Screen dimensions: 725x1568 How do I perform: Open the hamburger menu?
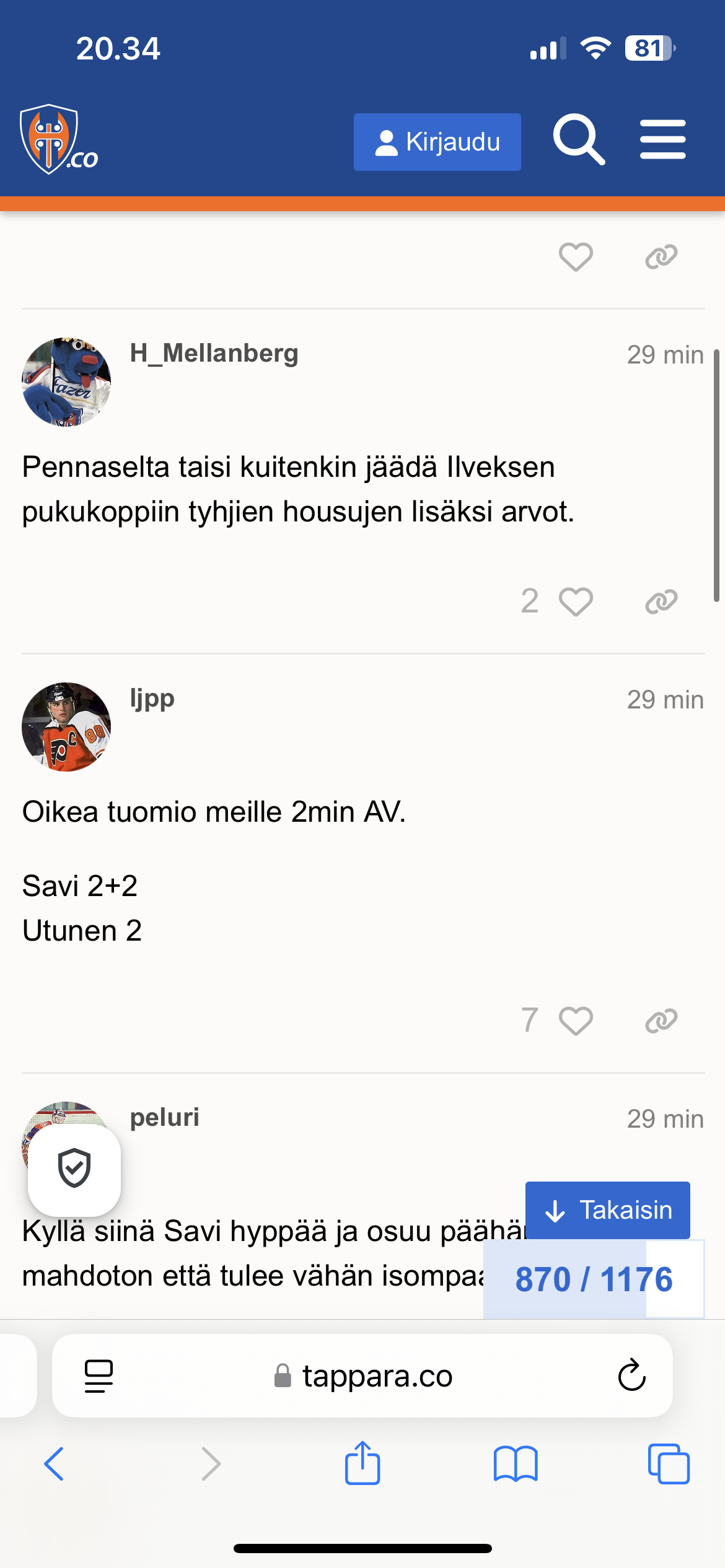coord(662,140)
